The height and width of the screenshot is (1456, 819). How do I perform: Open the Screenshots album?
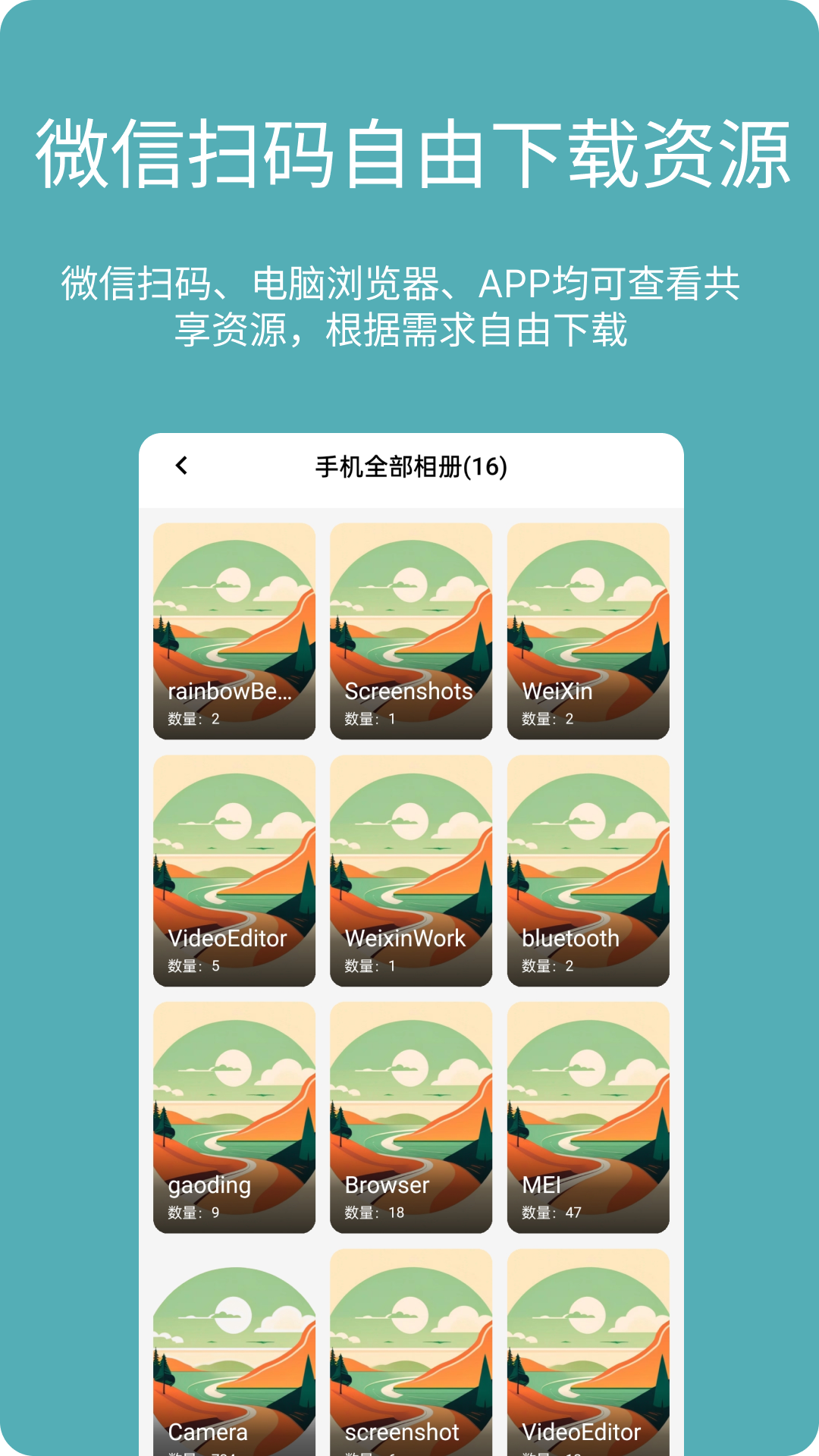(x=410, y=629)
